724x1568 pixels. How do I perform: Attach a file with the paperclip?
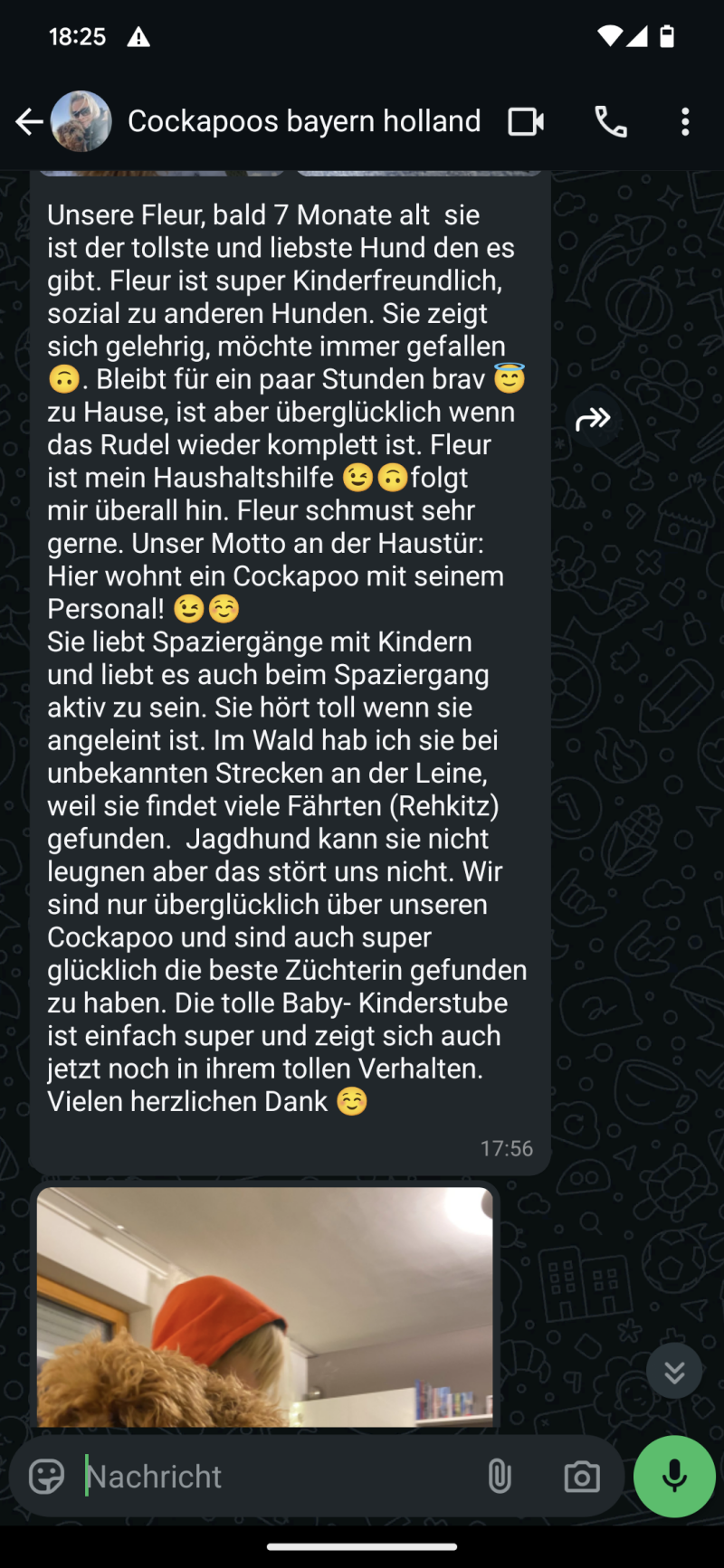click(499, 1478)
